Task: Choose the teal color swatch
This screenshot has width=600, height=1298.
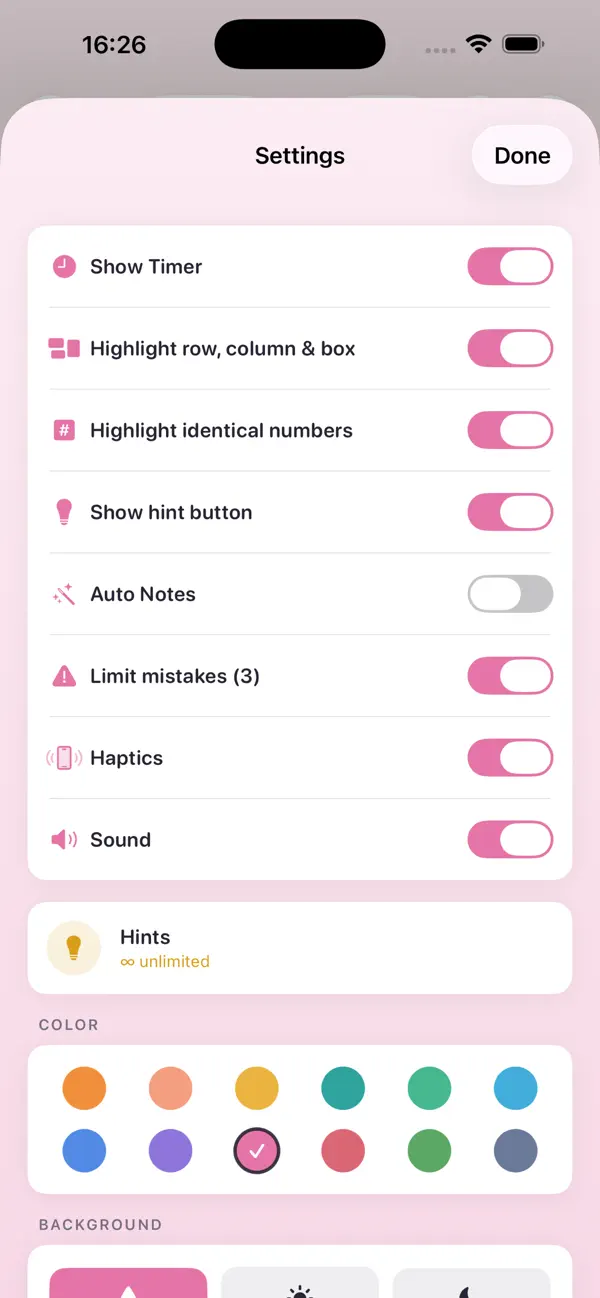Action: [343, 1088]
